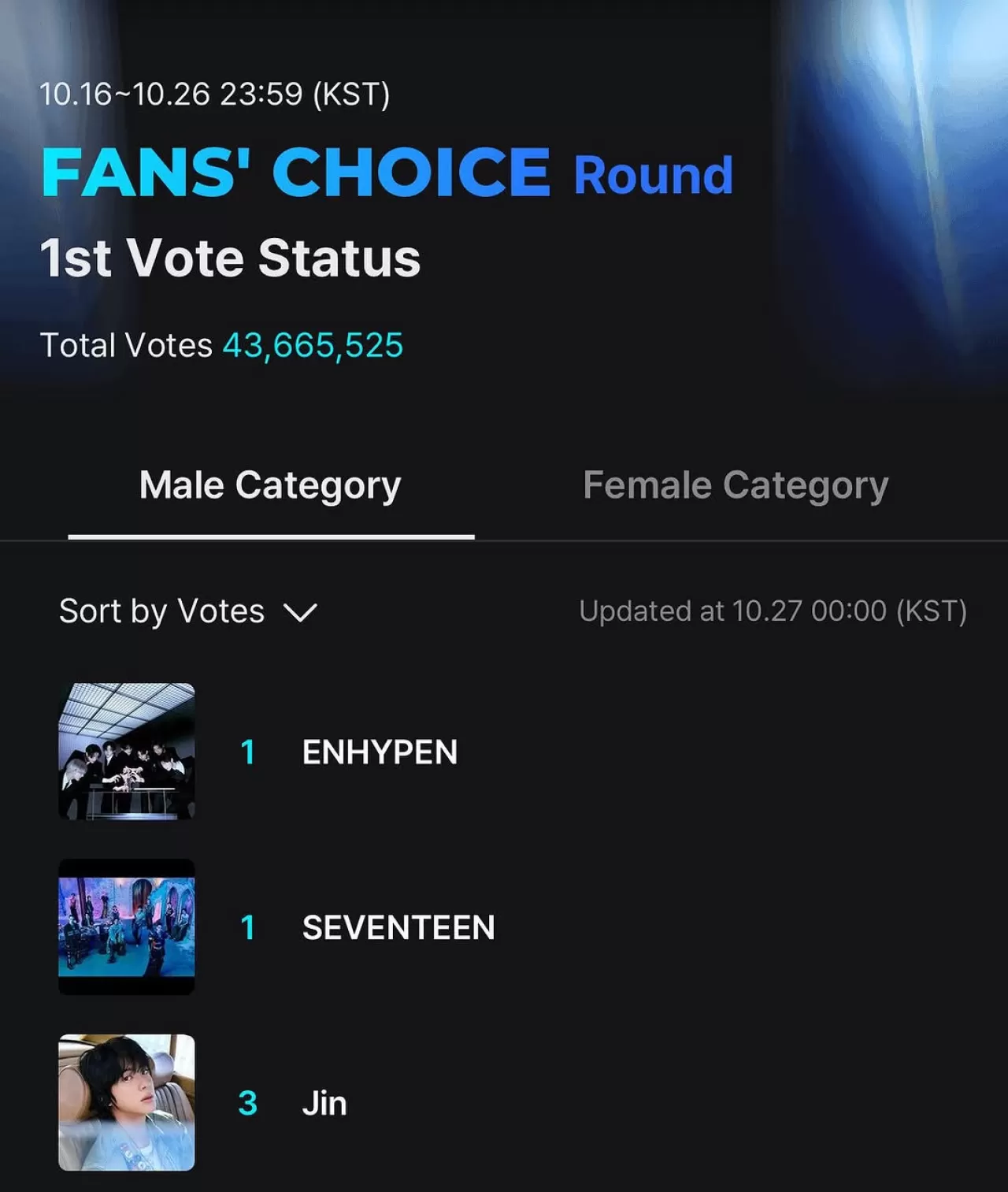Switch to the Female Category tab
Screen dimensions: 1008x1192
tap(736, 485)
